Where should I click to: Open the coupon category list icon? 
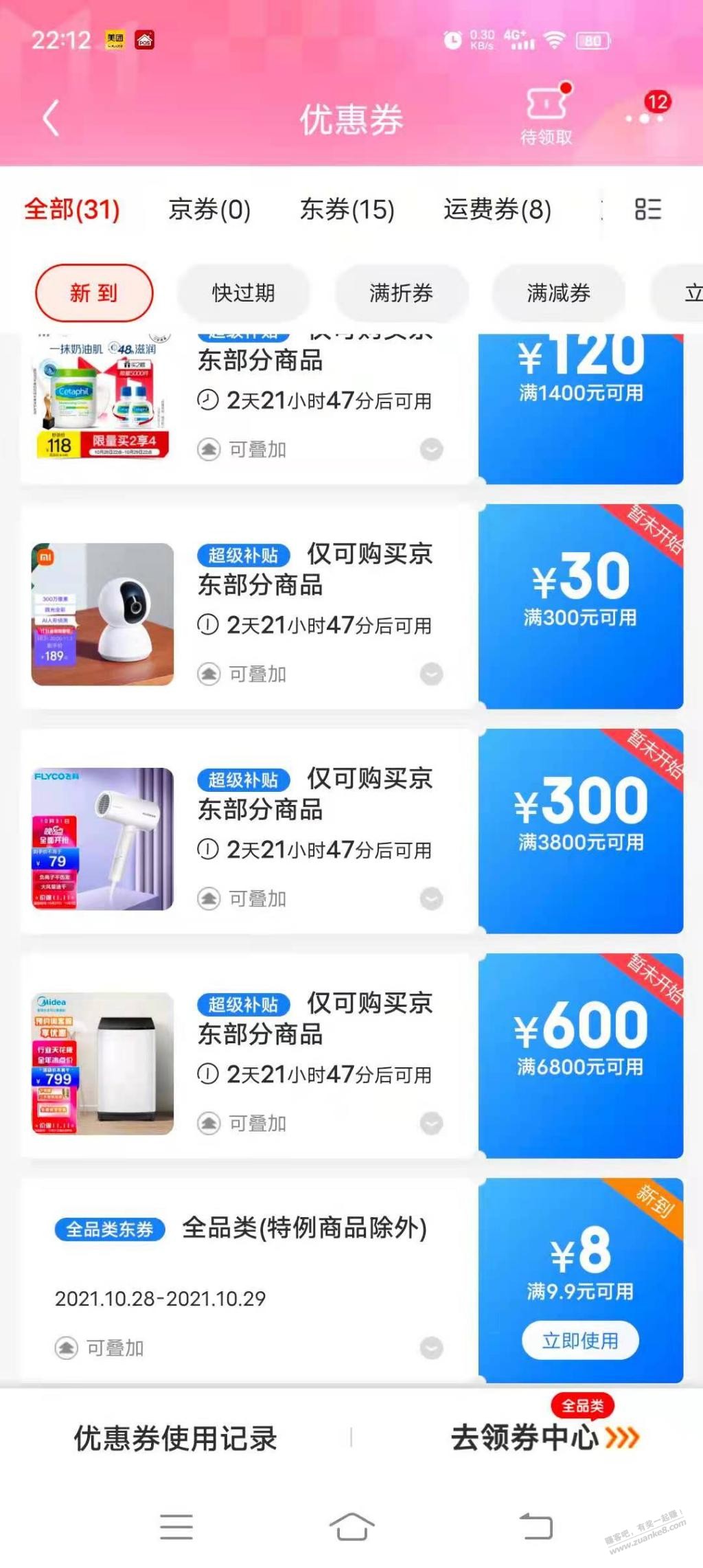[647, 209]
